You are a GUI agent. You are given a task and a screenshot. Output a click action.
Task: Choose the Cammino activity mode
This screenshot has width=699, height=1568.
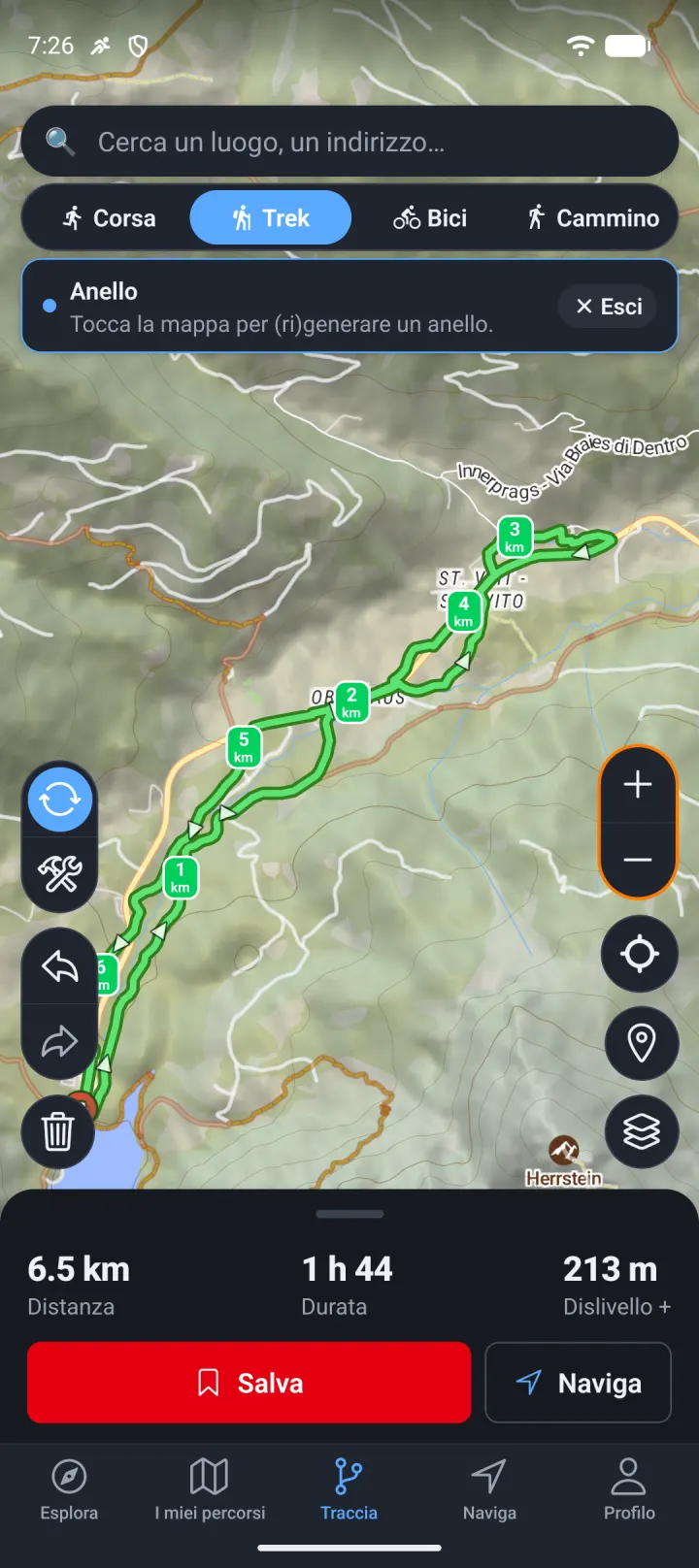point(592,217)
